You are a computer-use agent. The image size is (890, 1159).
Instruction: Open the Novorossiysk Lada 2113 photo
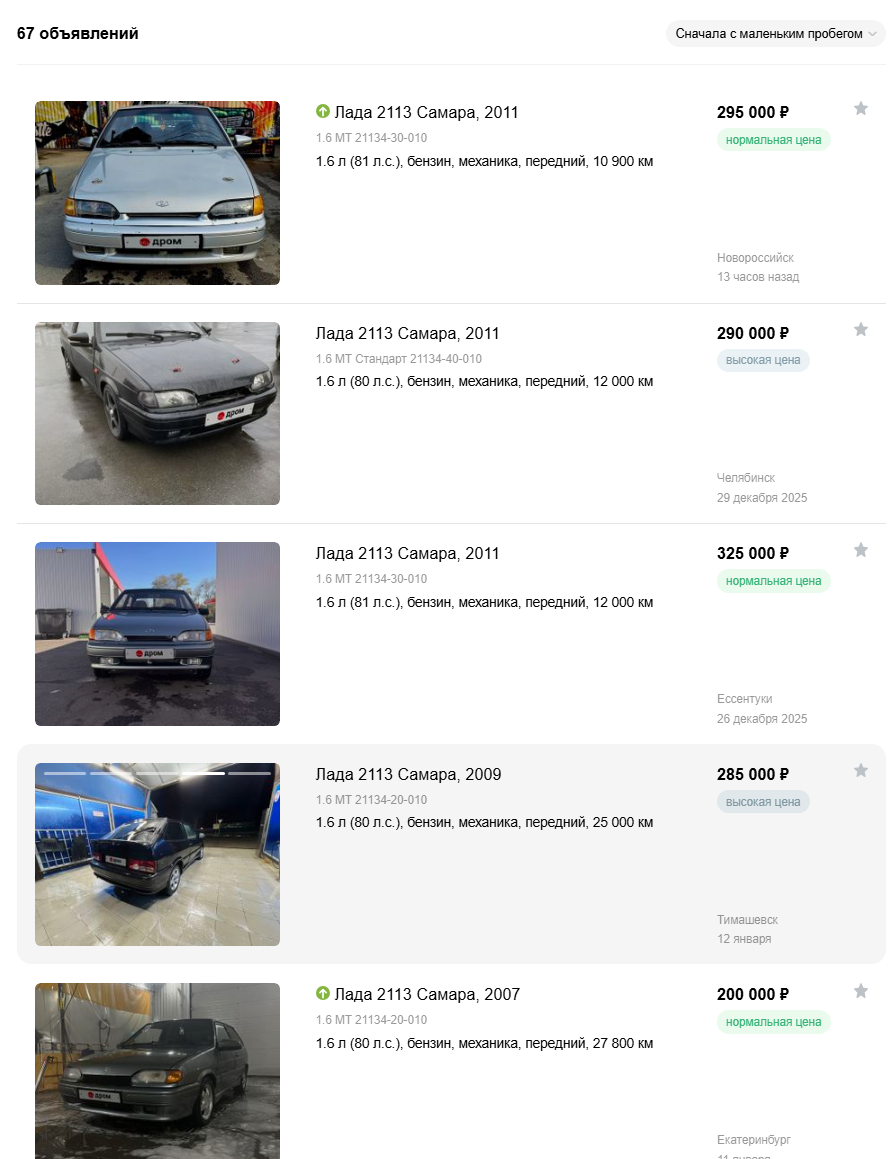tap(157, 193)
